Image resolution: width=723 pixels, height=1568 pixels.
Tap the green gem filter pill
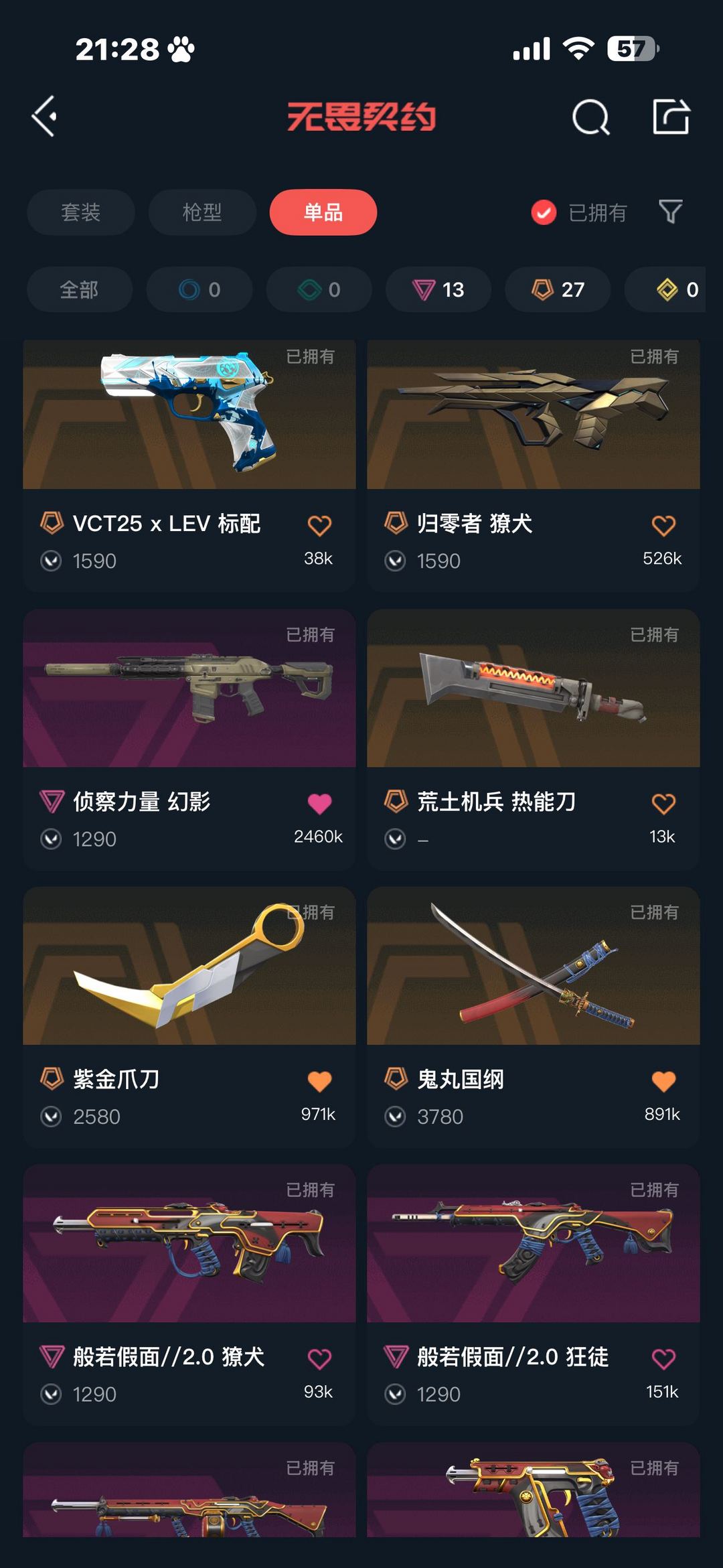pos(319,290)
